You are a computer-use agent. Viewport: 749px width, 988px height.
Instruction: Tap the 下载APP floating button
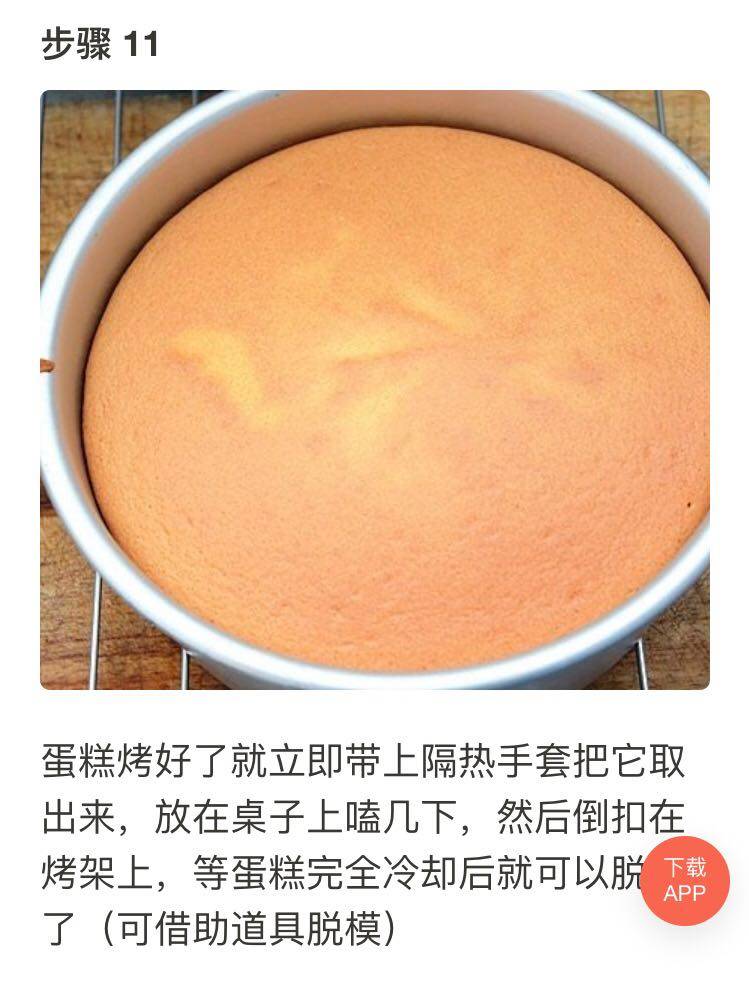tap(685, 880)
